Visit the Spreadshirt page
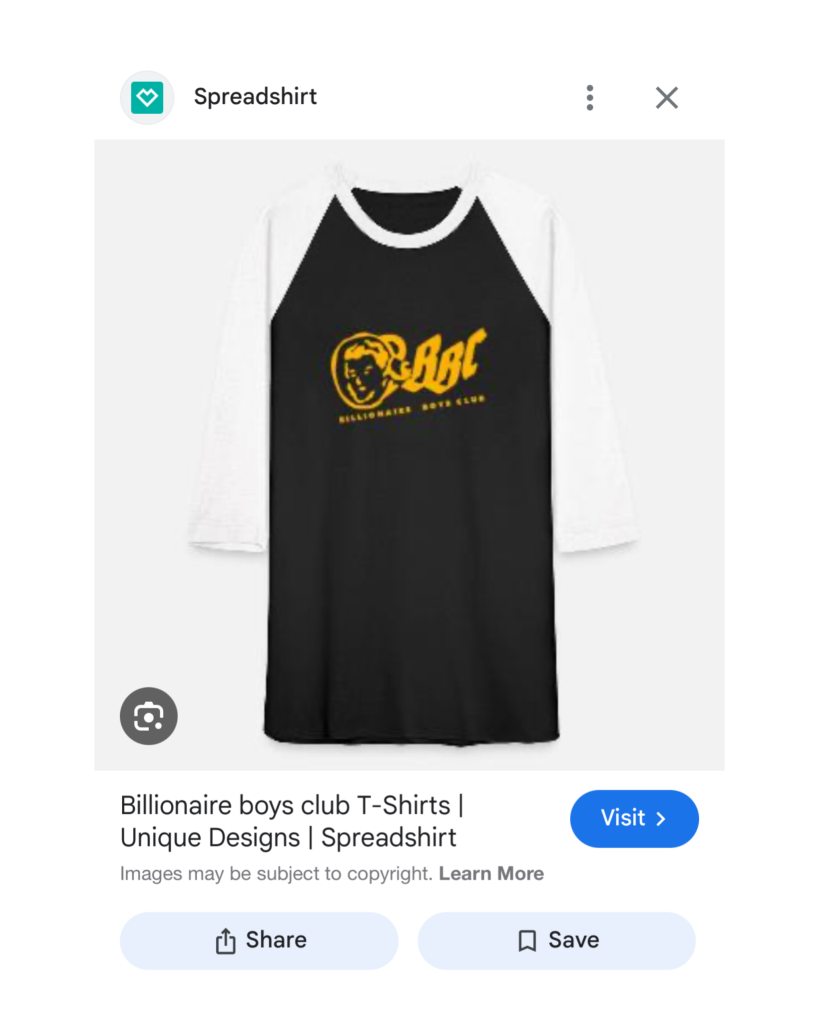819x1024 pixels. (x=633, y=818)
